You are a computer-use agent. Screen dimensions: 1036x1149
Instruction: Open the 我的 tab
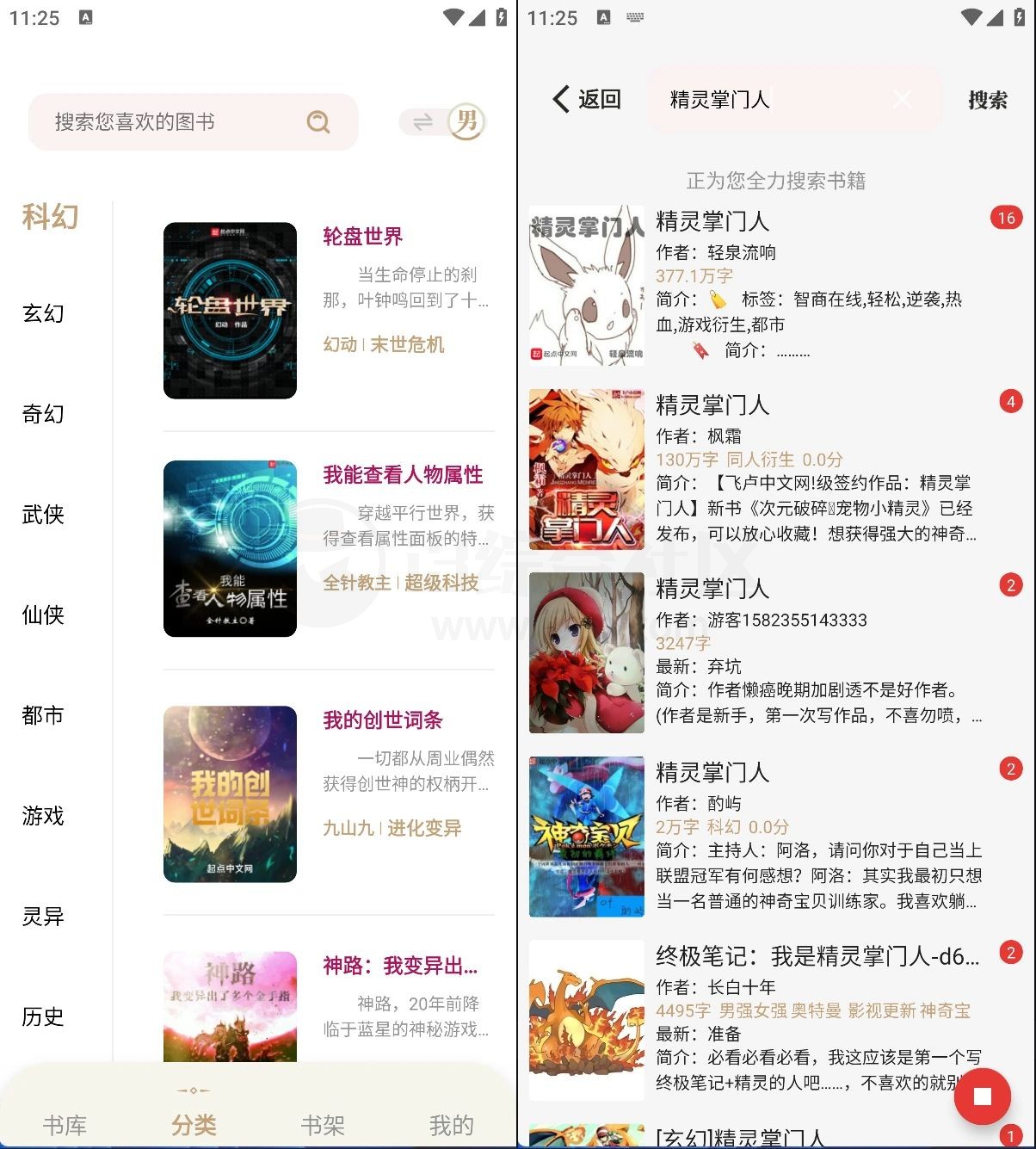(x=452, y=1124)
